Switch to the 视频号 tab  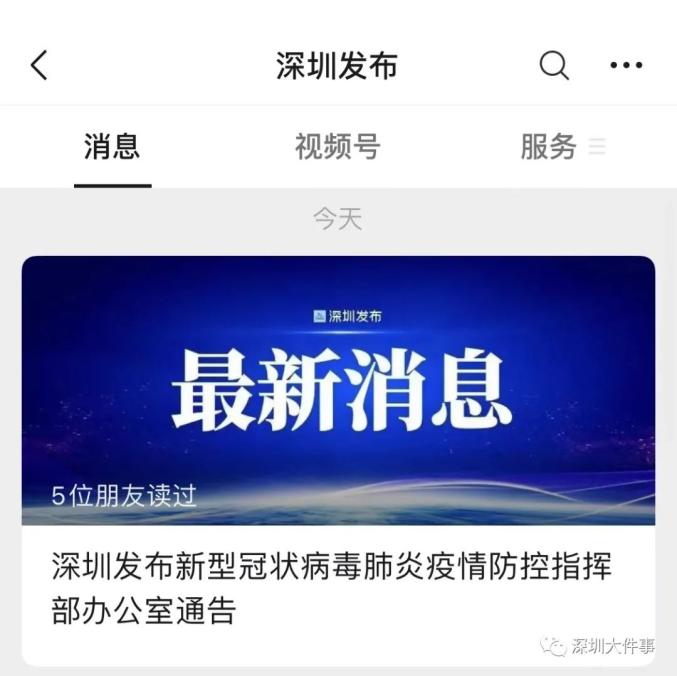337,147
